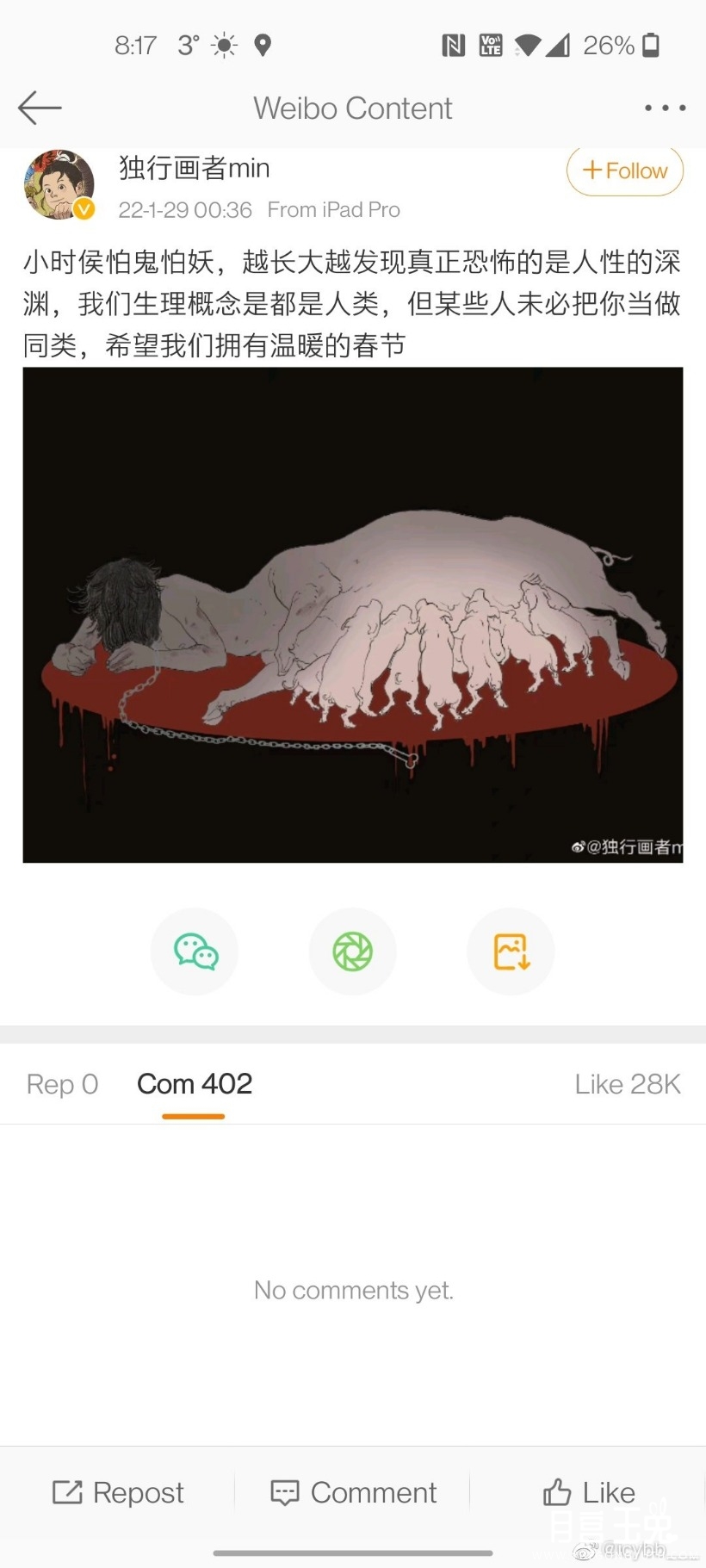Screen dimensions: 706x1568
Task: Open 独行画者min's profile avatar
Action: coord(59,184)
